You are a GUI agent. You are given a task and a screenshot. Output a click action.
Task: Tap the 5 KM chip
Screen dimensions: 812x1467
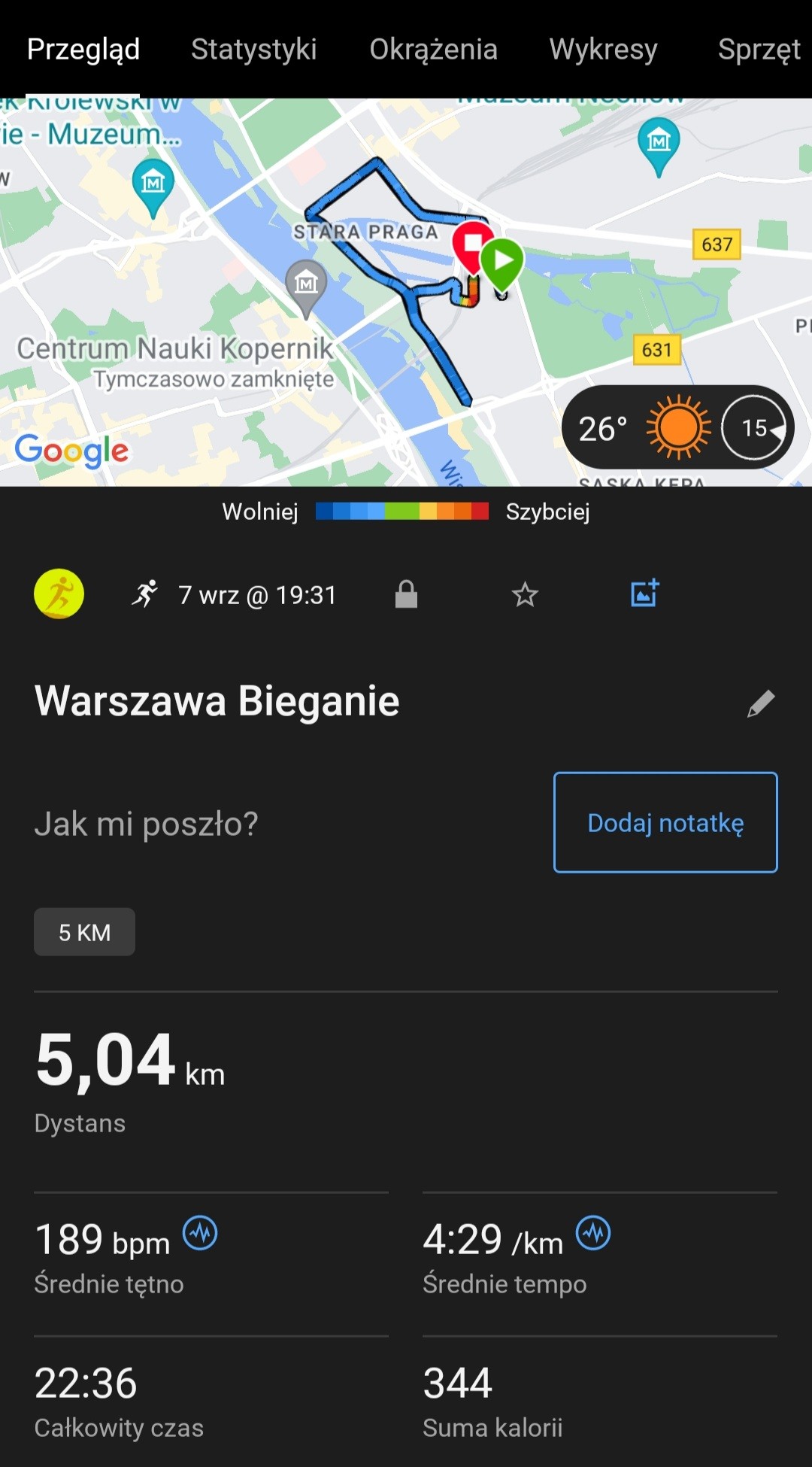click(x=84, y=932)
